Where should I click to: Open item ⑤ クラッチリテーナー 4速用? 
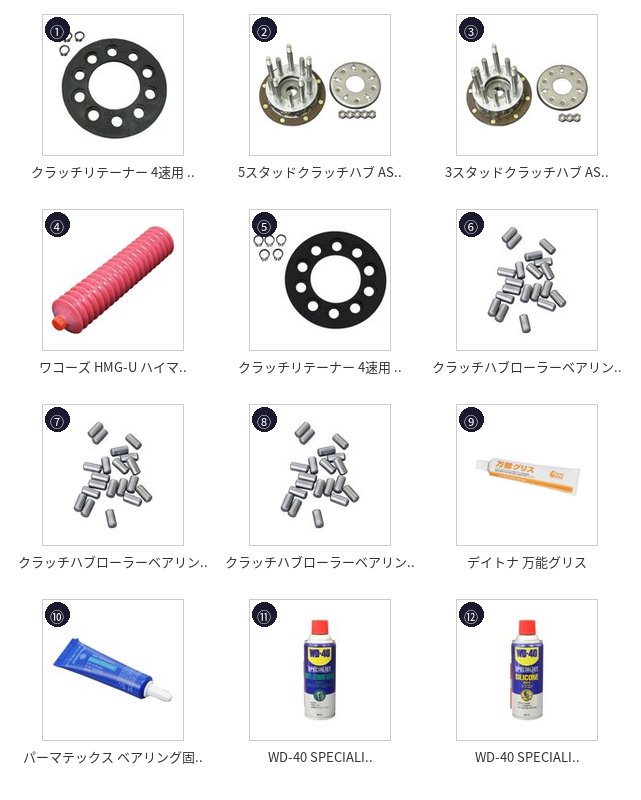pyautogui.click(x=320, y=280)
